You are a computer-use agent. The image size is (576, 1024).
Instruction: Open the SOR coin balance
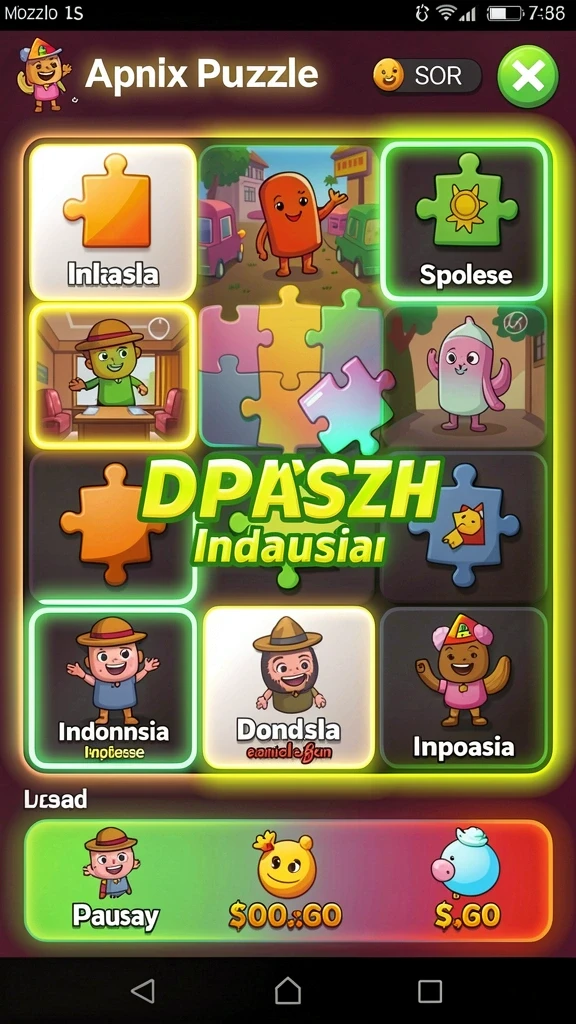[x=427, y=76]
